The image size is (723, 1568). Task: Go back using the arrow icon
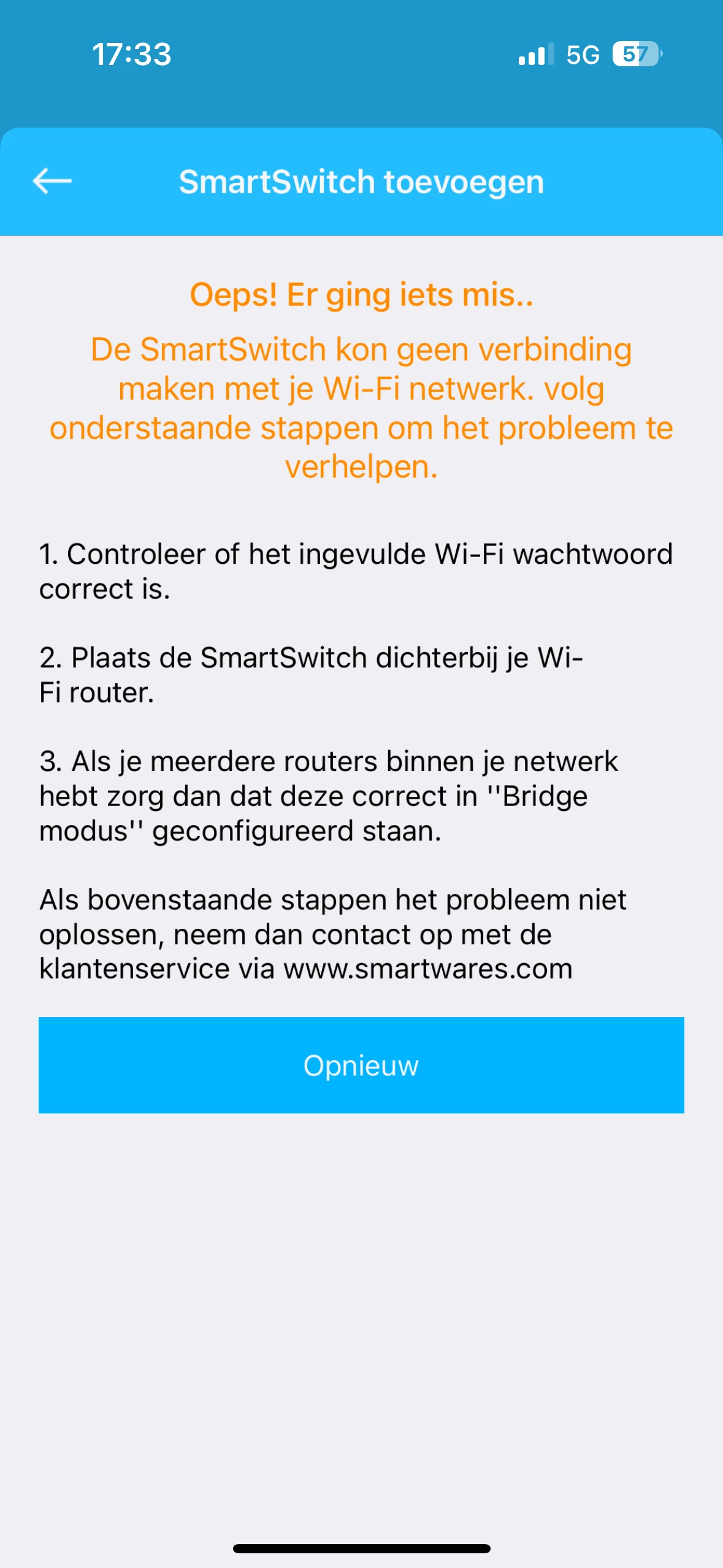[x=52, y=181]
